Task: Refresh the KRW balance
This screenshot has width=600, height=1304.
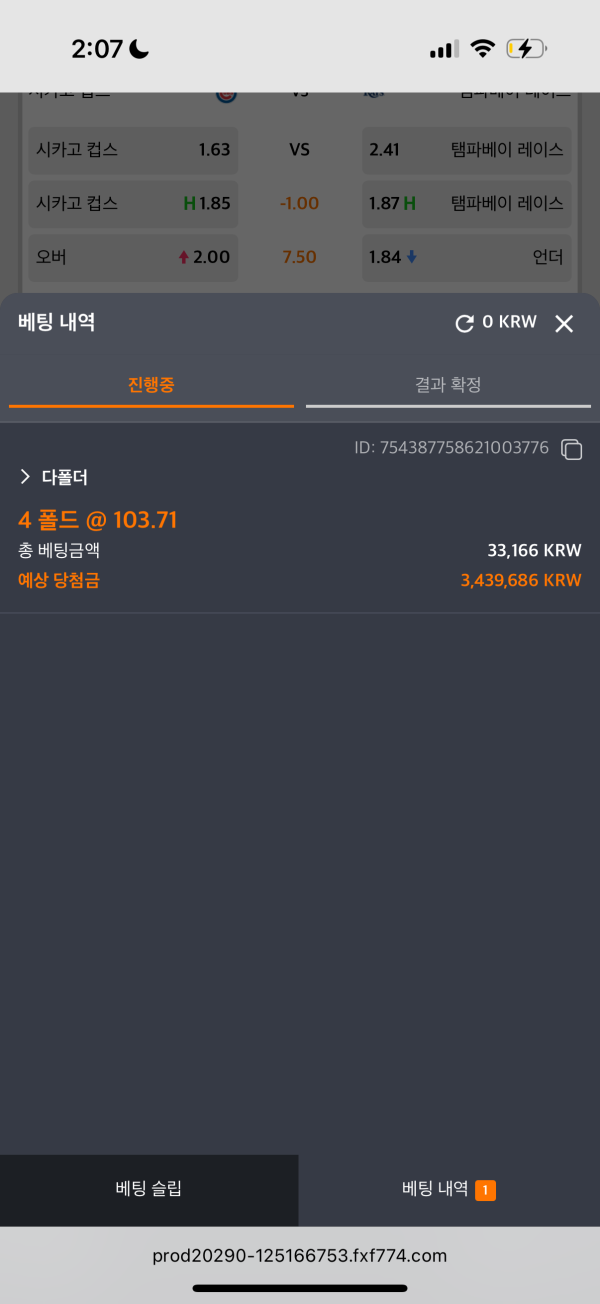Action: pos(464,323)
